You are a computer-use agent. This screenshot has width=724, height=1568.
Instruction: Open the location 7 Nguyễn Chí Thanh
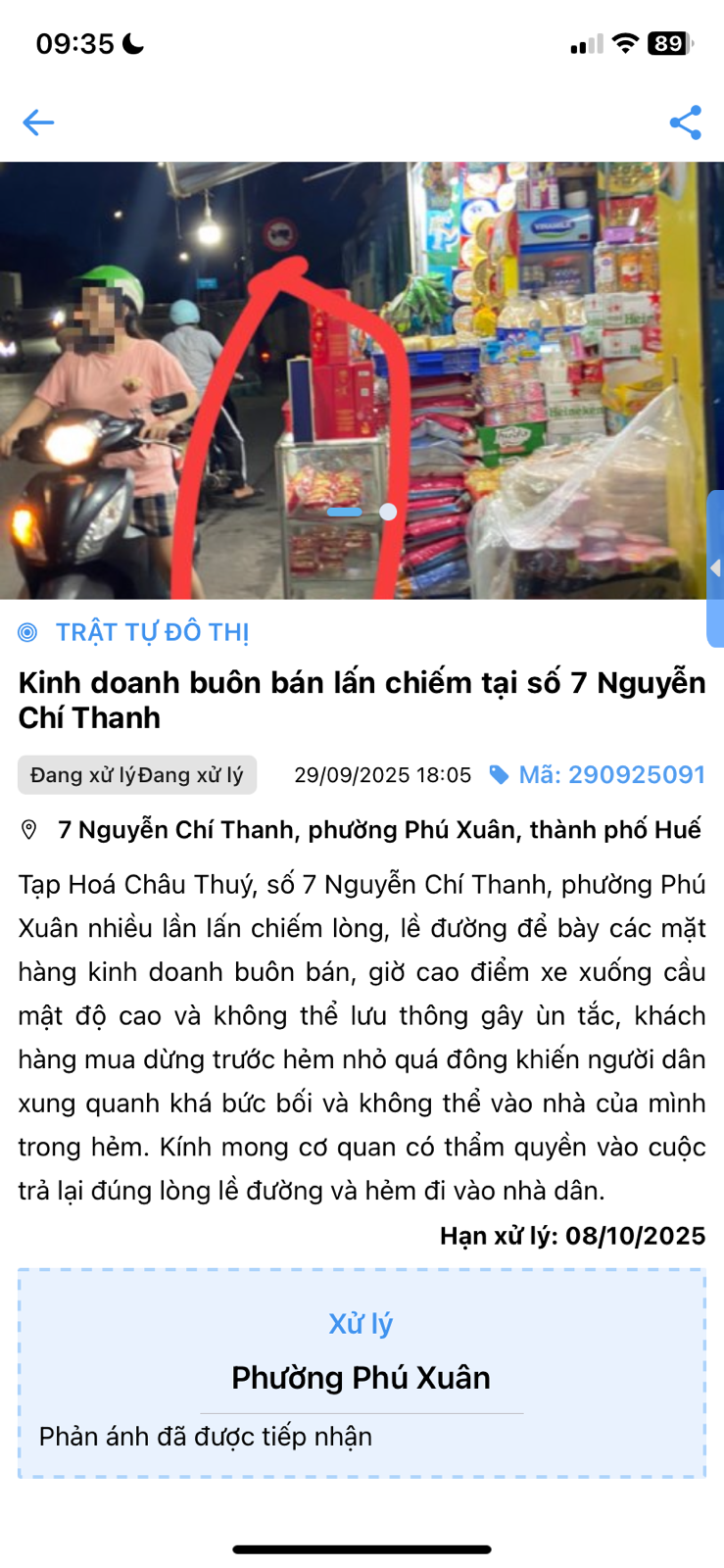(x=378, y=830)
